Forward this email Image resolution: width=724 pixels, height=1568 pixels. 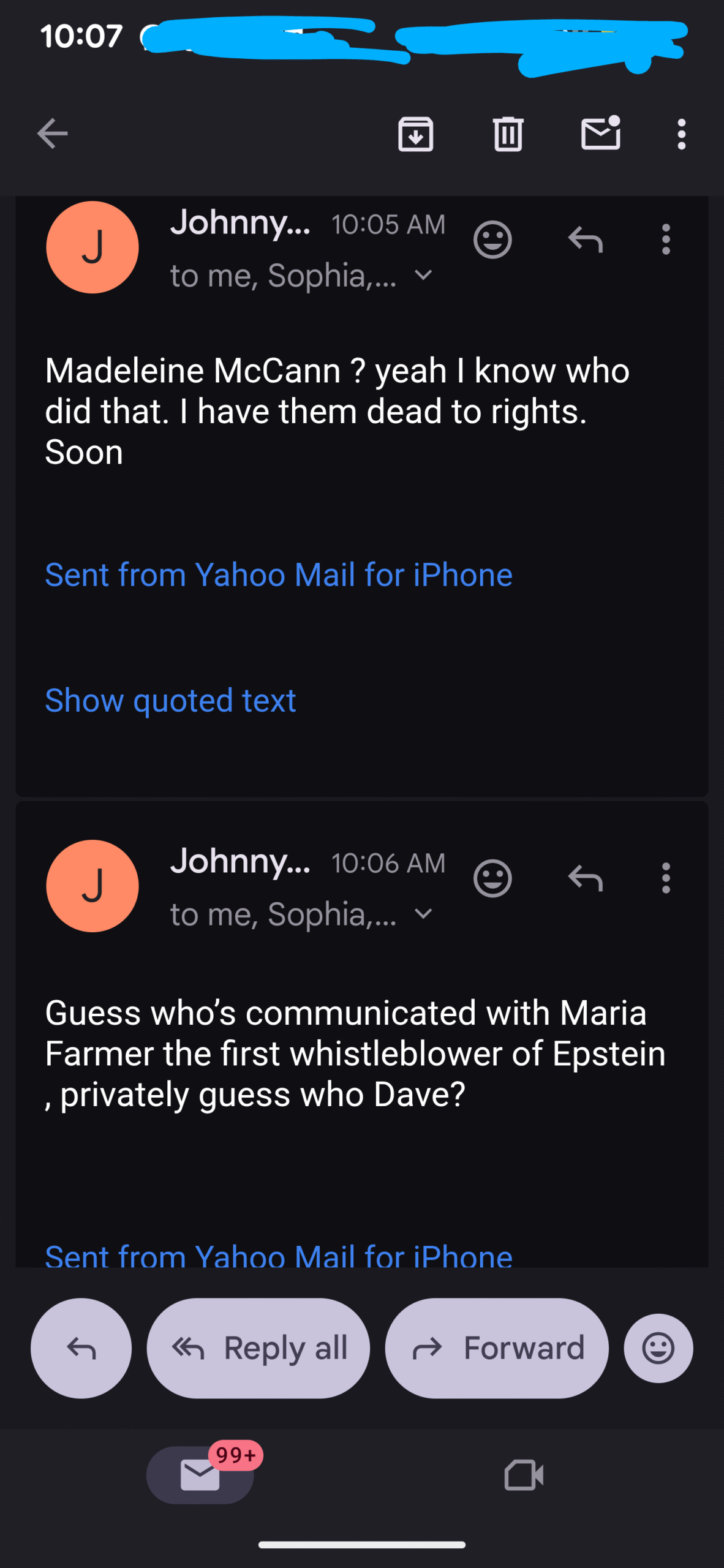497,1348
